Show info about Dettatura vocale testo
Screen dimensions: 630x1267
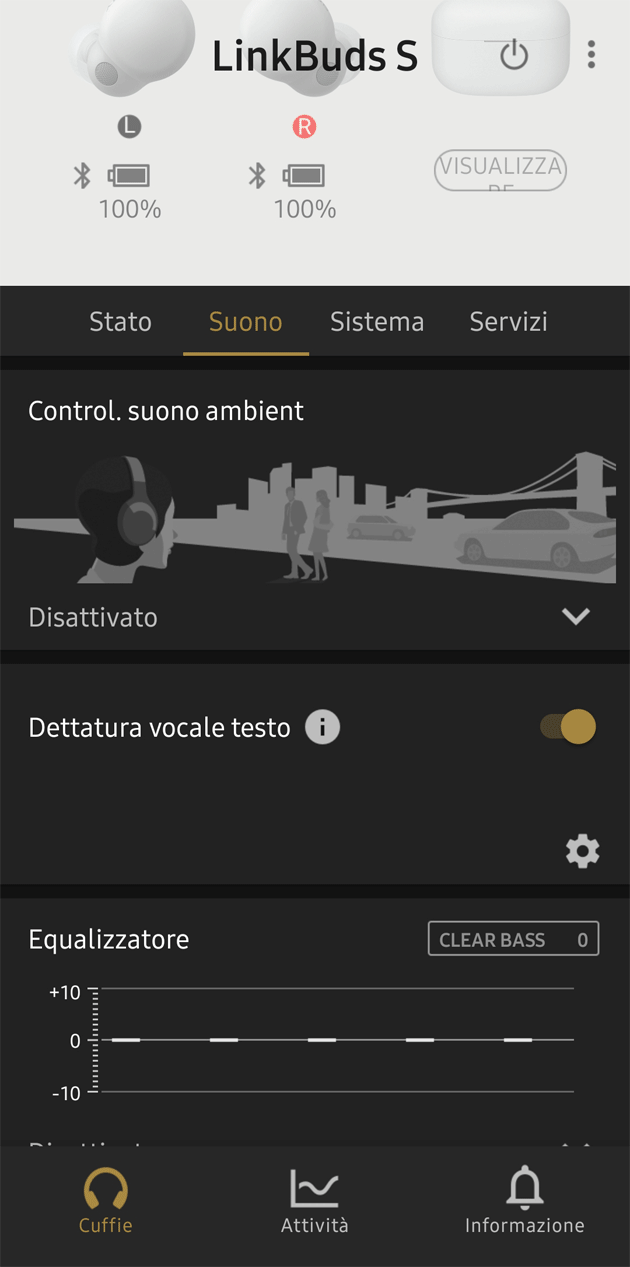point(322,727)
